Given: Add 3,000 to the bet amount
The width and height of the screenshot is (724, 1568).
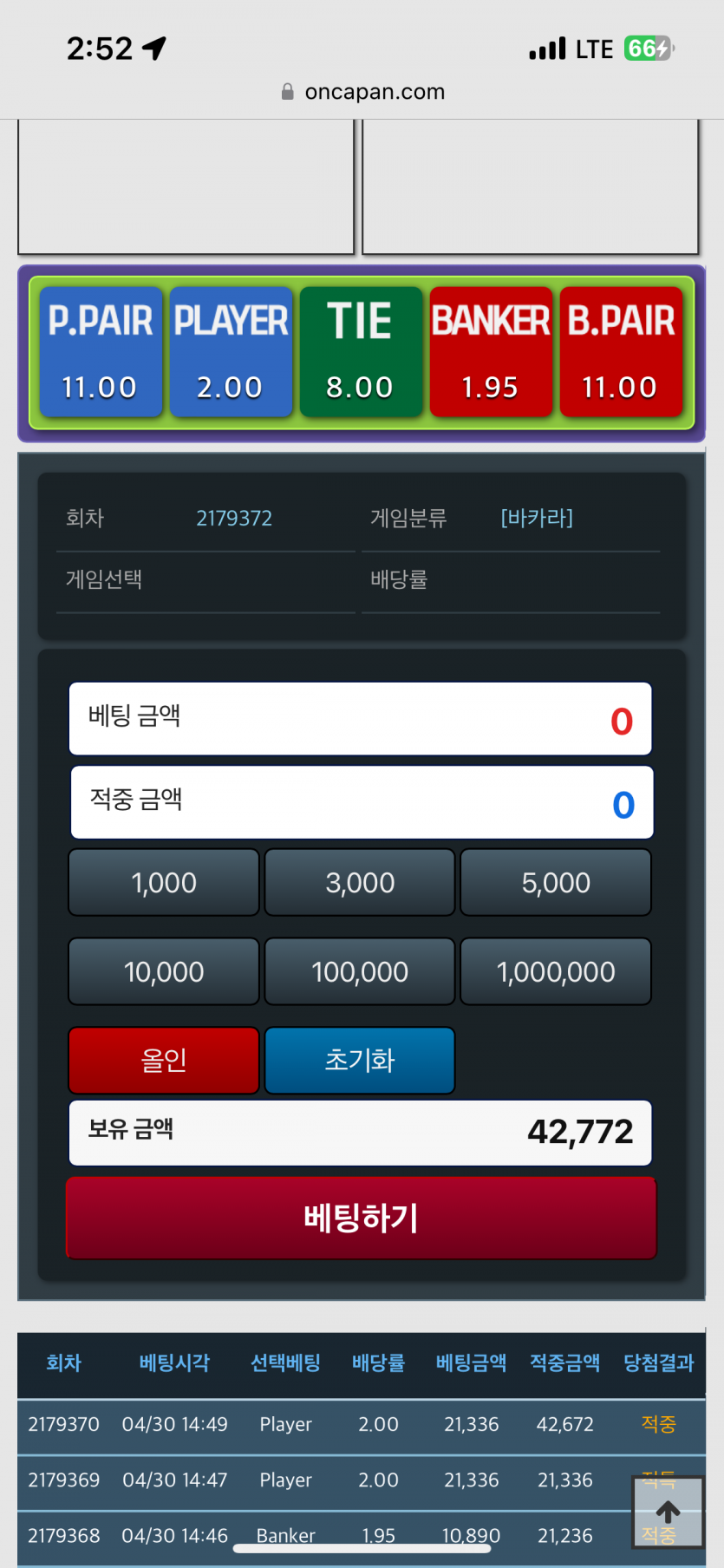Looking at the screenshot, I should coord(360,883).
